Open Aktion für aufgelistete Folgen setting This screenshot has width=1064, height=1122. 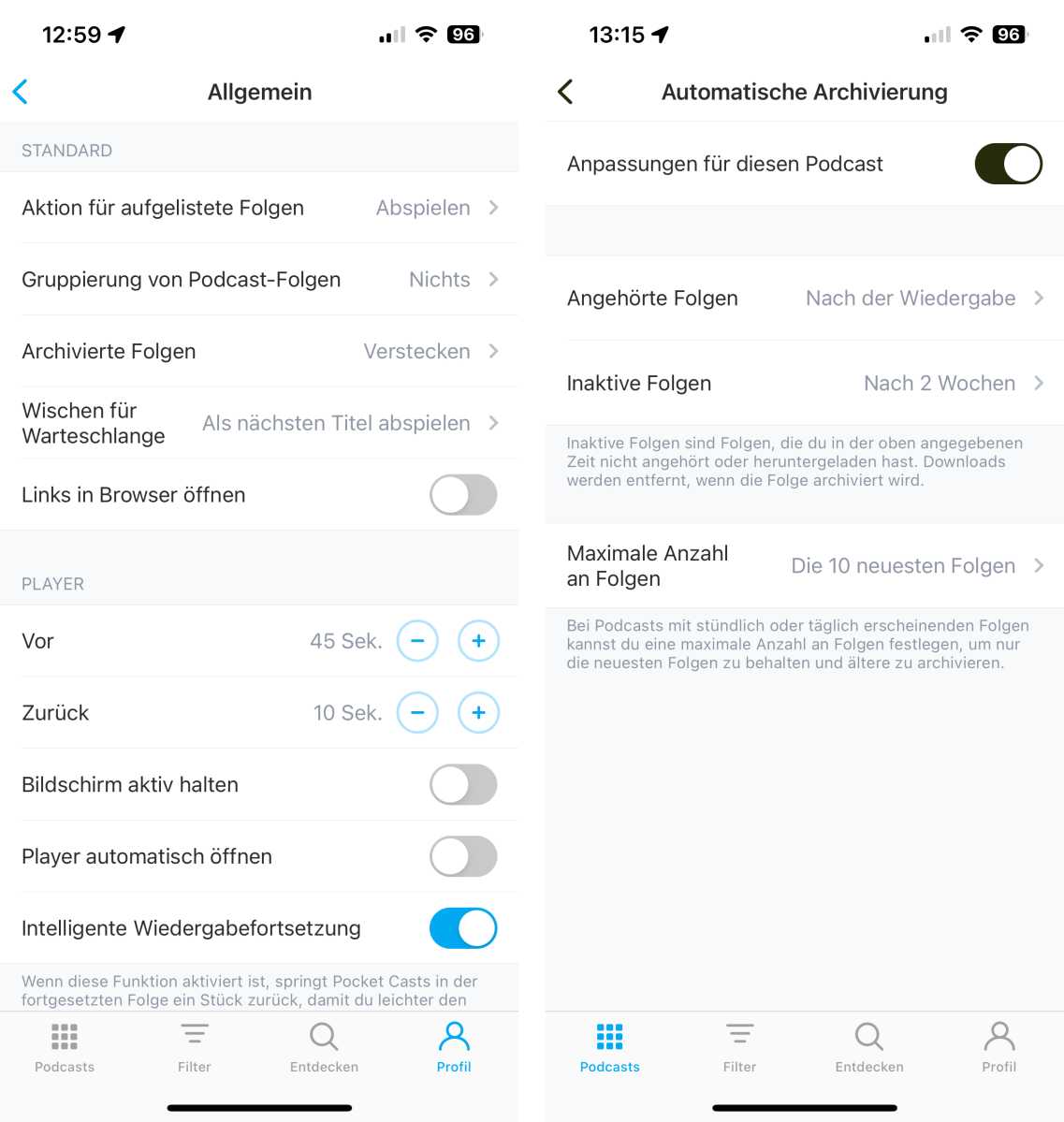(x=259, y=208)
